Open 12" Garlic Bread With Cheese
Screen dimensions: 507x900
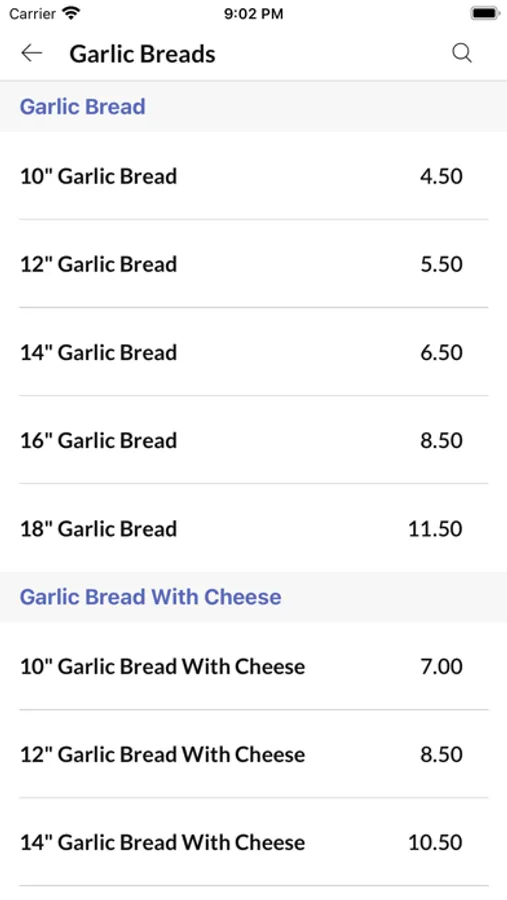(x=253, y=754)
